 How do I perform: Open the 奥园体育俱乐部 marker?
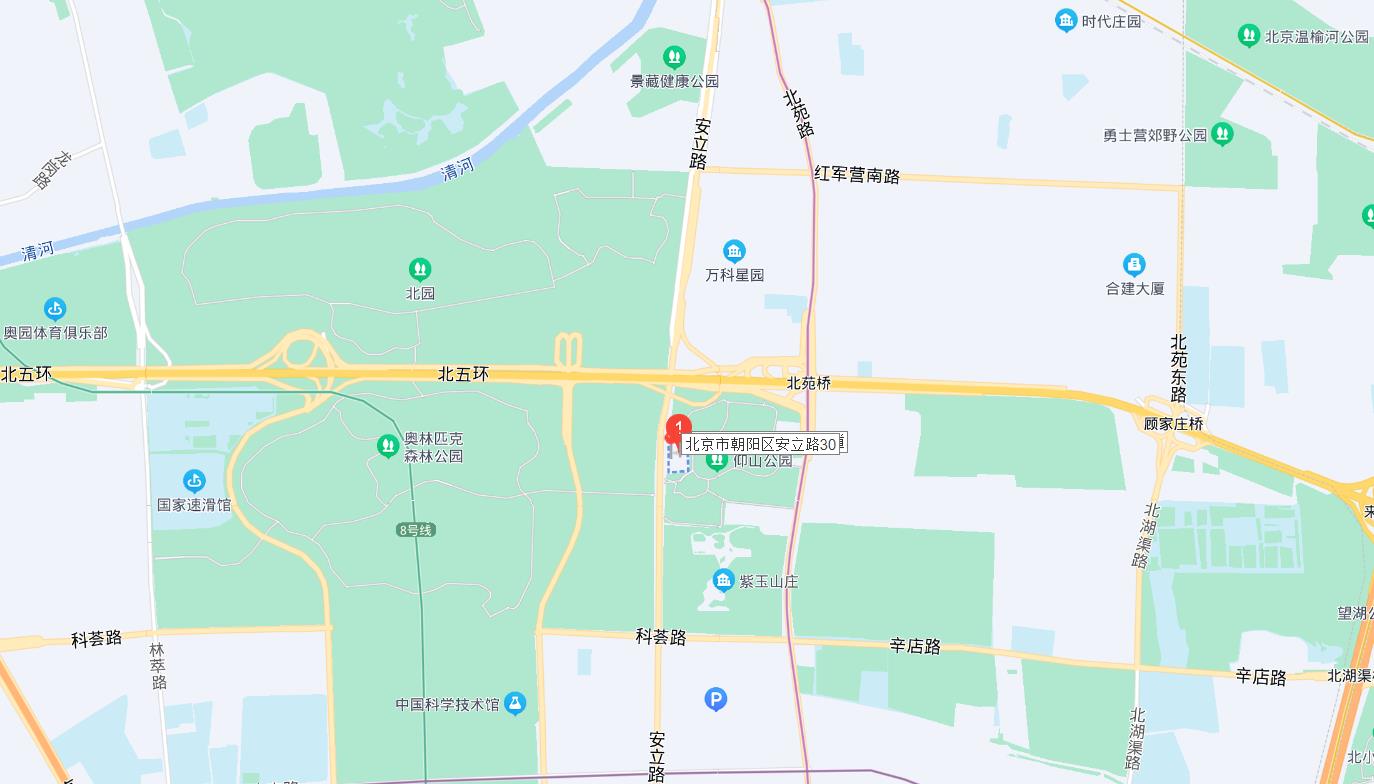pyautogui.click(x=55, y=309)
